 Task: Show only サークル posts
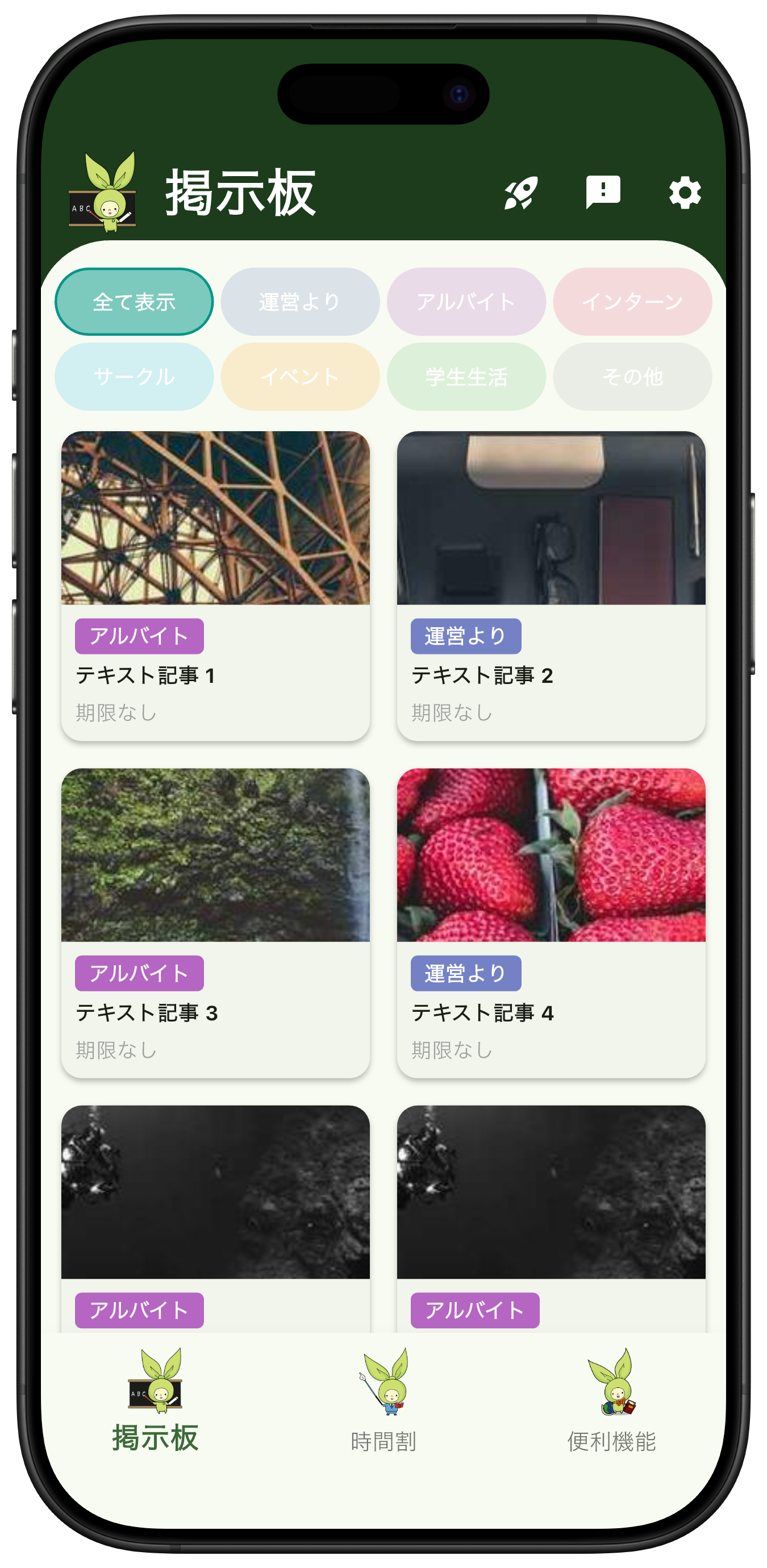point(134,377)
